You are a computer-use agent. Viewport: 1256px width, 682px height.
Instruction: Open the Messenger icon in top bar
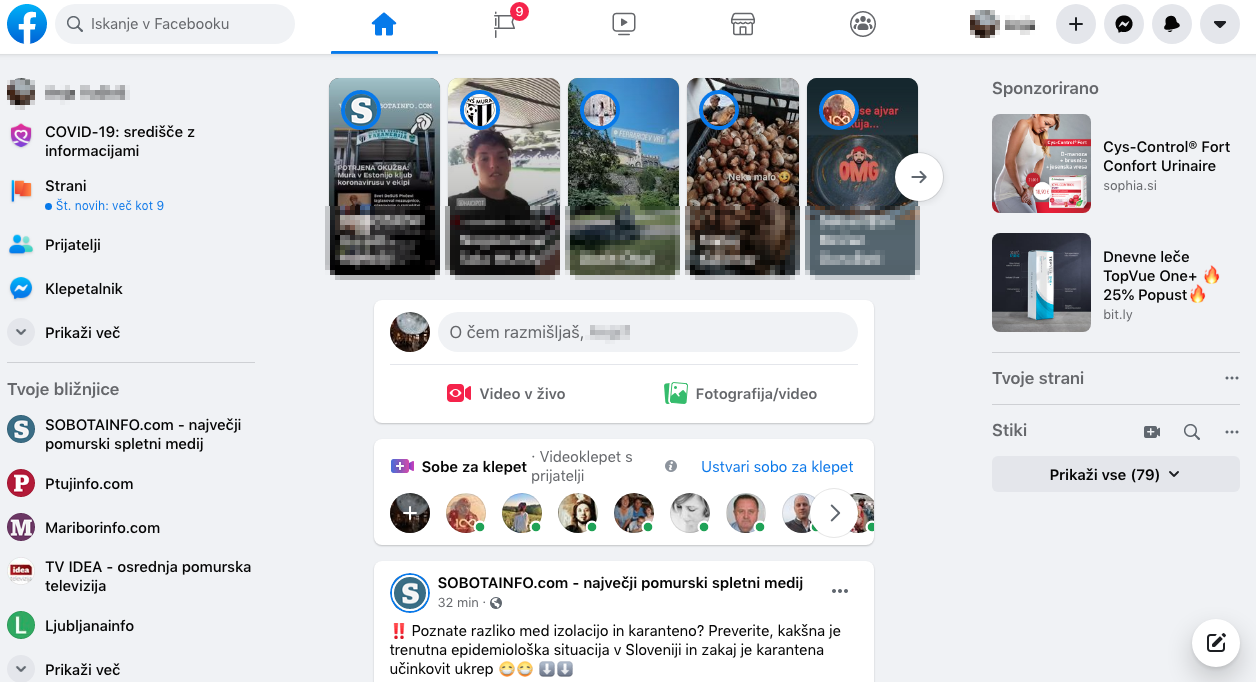[x=1124, y=24]
